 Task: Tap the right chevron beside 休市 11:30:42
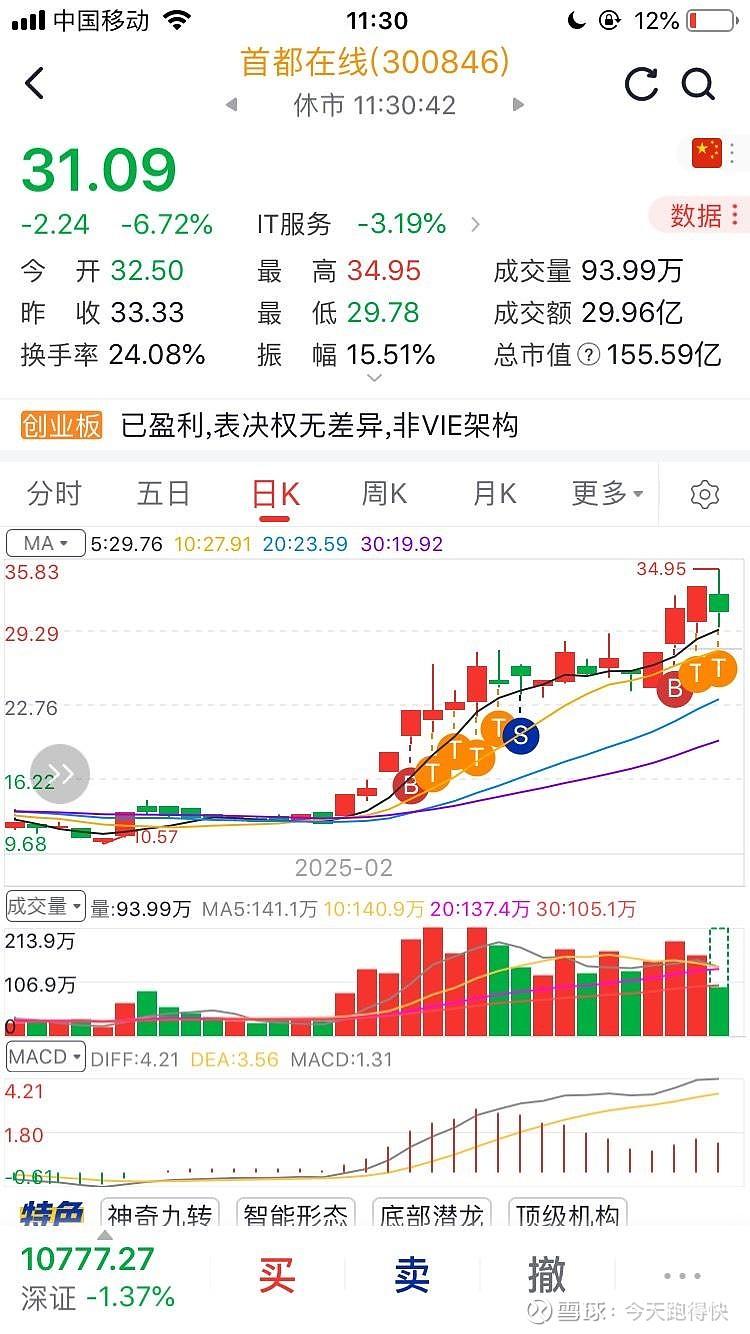coord(519,103)
